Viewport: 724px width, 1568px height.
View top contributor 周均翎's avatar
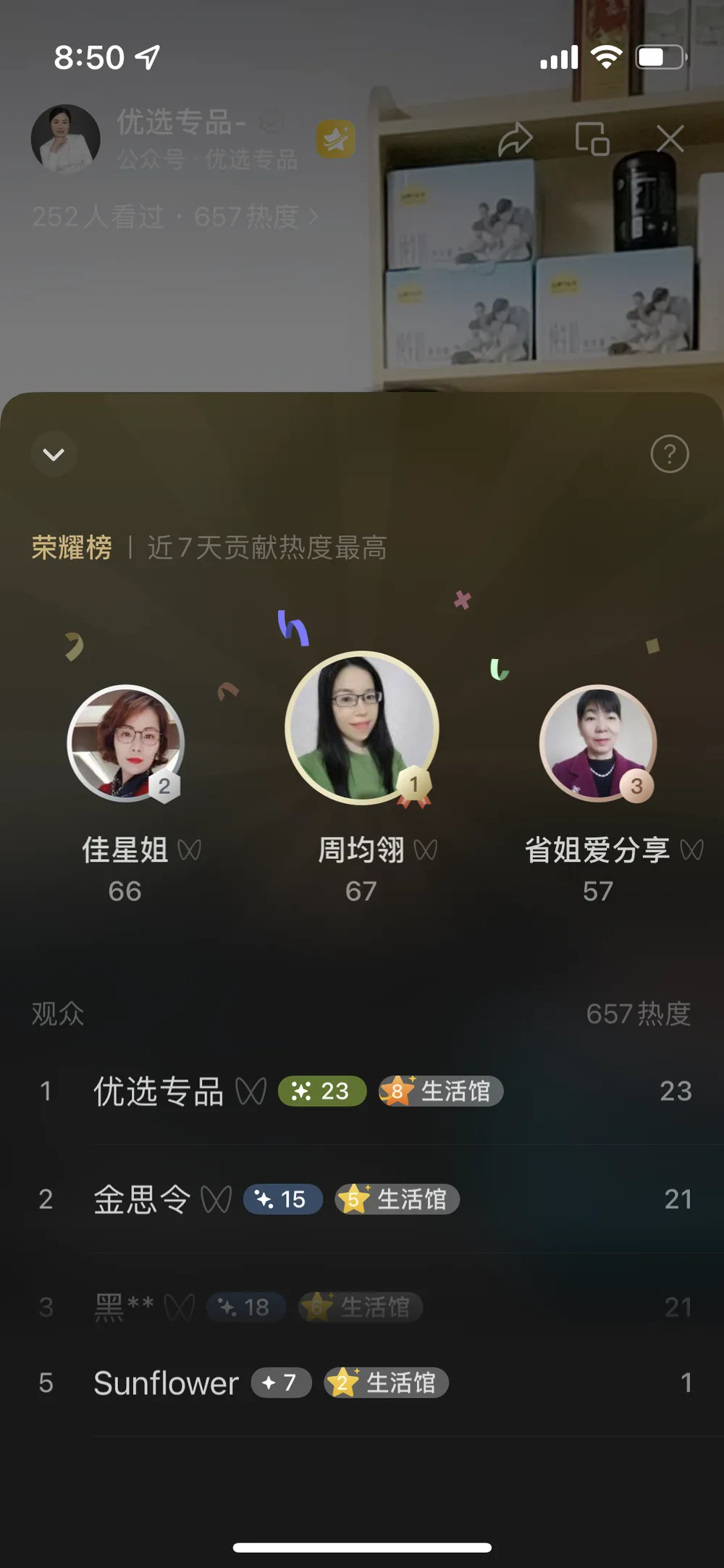click(x=362, y=728)
